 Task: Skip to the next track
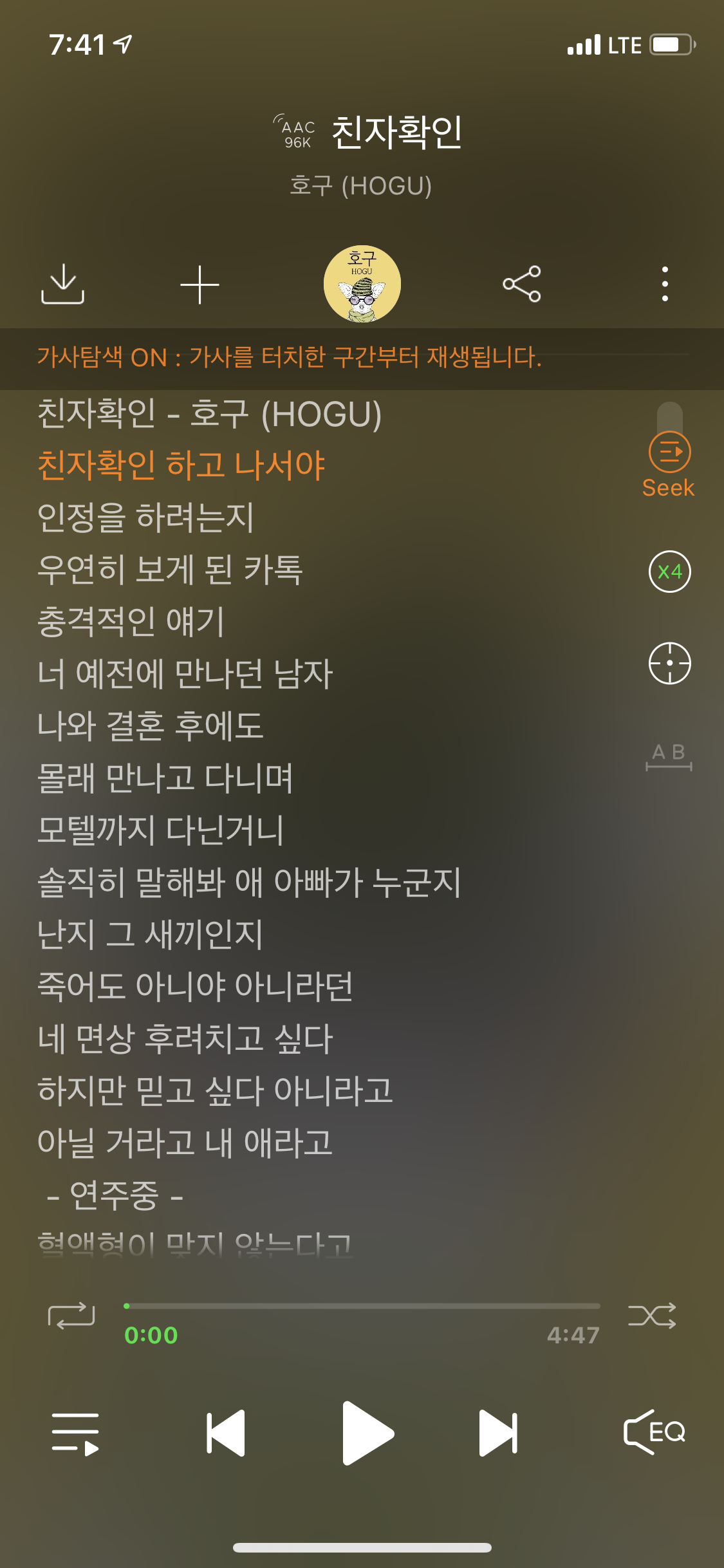pos(498,1433)
